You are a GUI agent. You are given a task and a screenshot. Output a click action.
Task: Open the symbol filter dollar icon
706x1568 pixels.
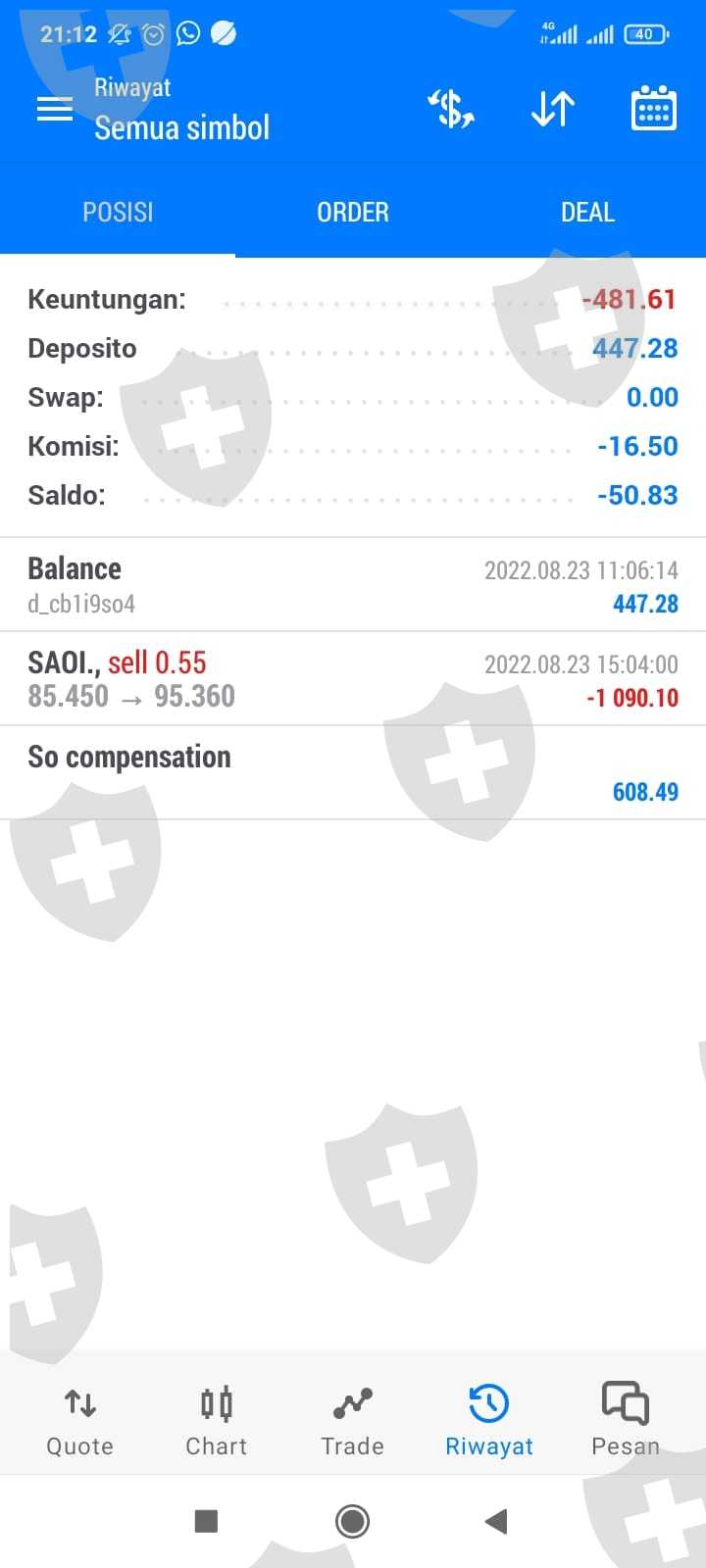tap(451, 109)
